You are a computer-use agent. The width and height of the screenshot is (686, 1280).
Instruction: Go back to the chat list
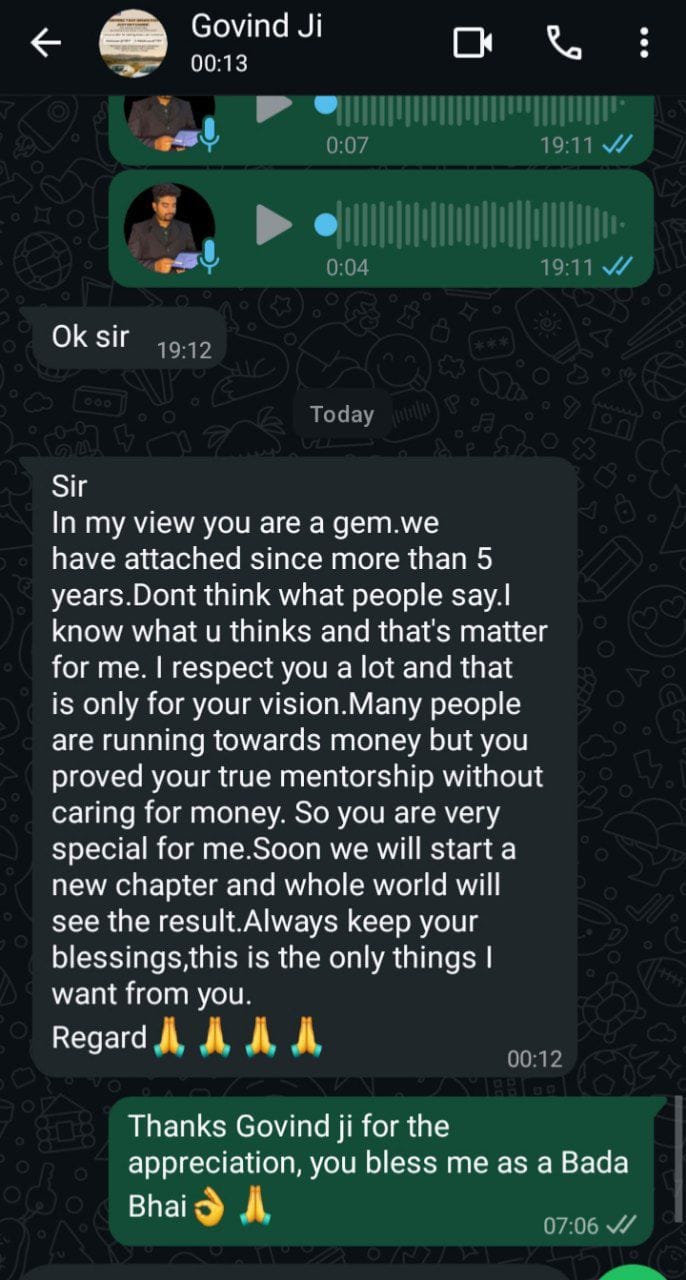pos(46,43)
